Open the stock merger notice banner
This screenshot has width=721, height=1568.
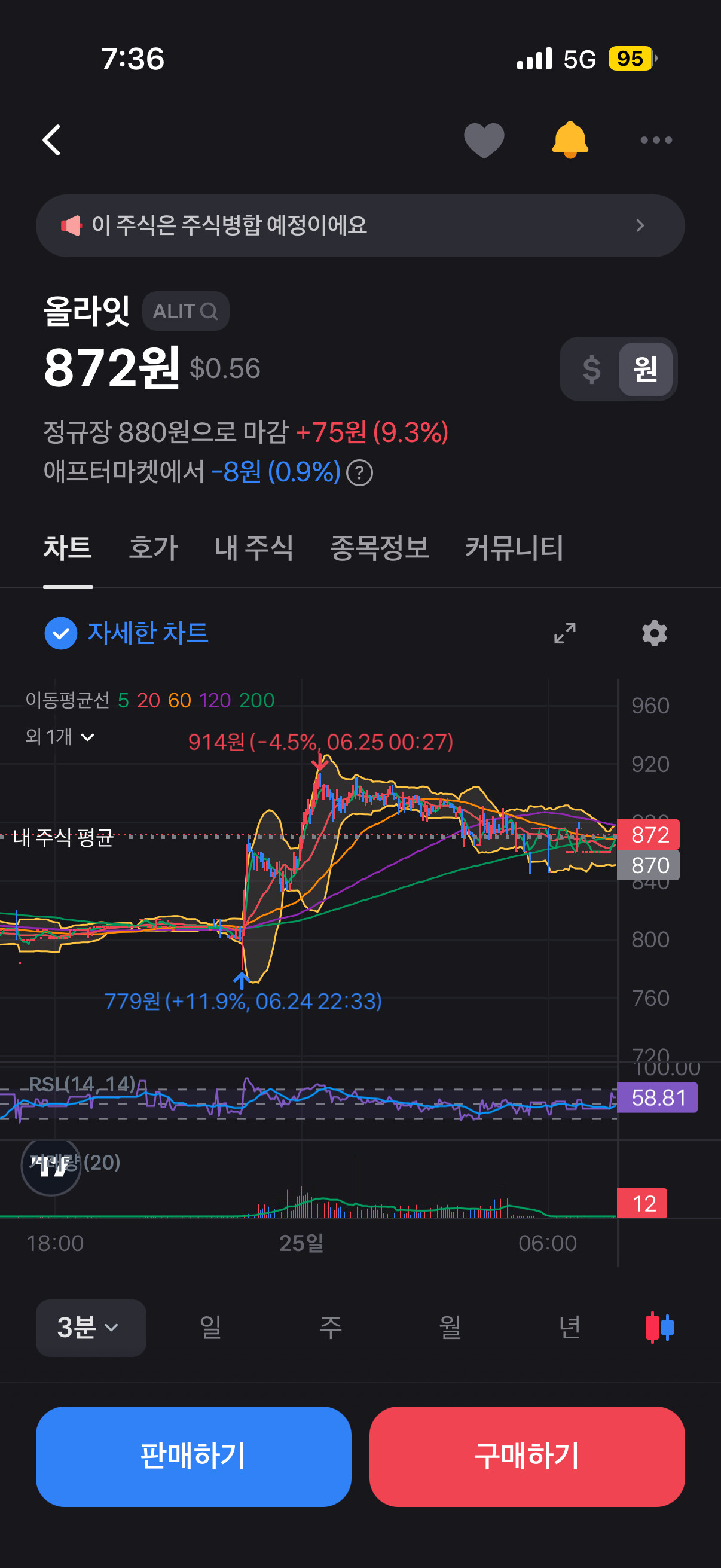click(x=360, y=225)
